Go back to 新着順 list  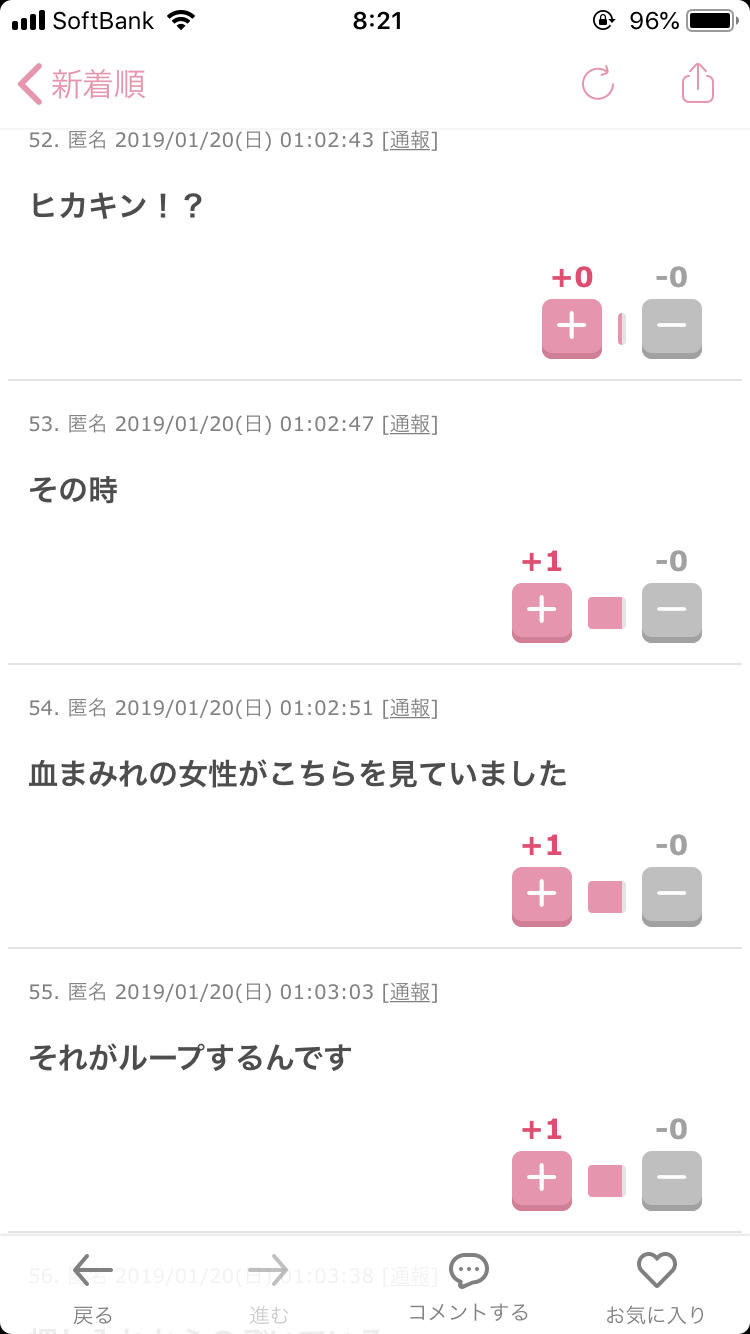tap(82, 84)
